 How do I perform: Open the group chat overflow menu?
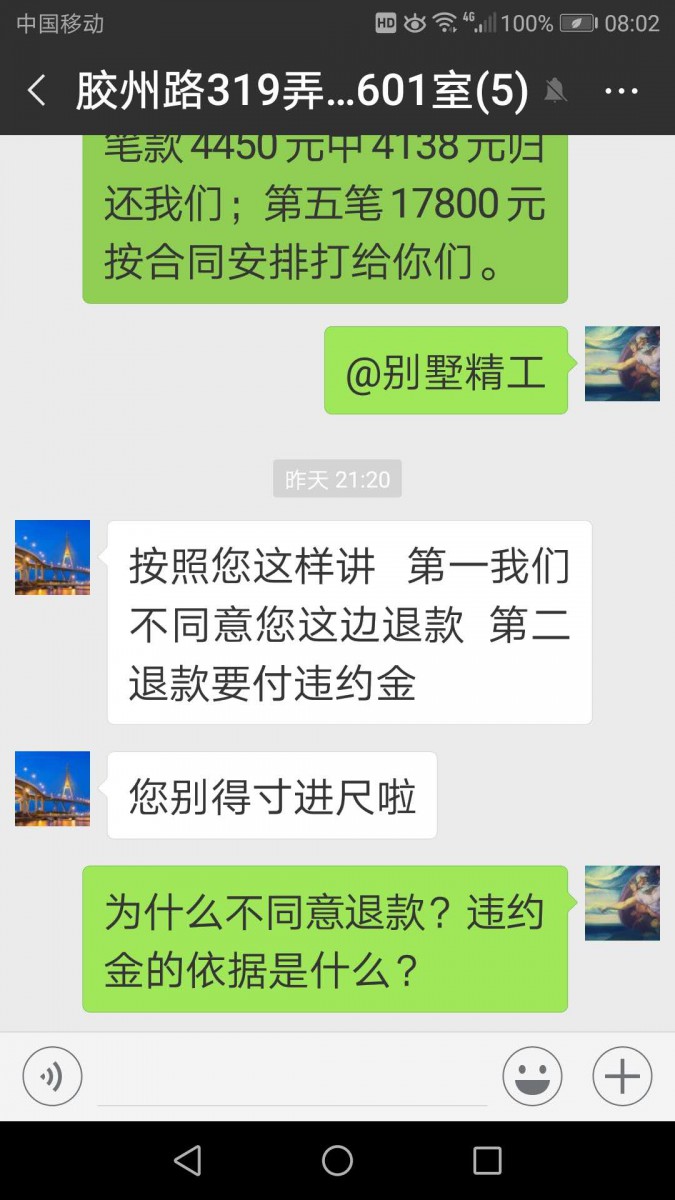tap(621, 92)
